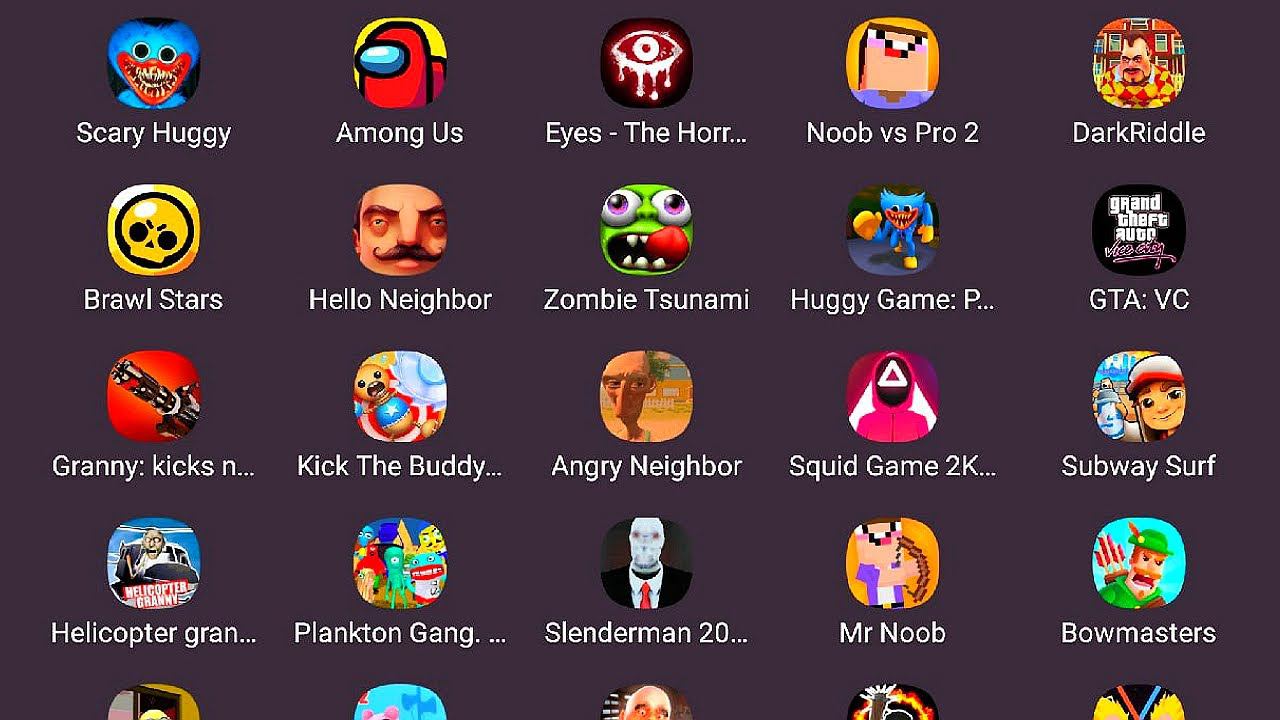Open Eyes - The Horror game
Screen dimensions: 1280x720
point(646,63)
